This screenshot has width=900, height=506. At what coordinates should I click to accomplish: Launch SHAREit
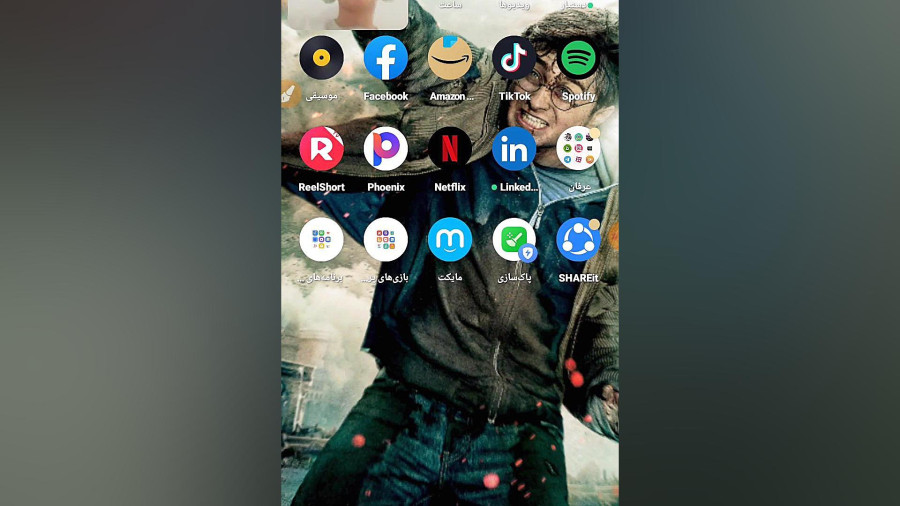click(578, 240)
